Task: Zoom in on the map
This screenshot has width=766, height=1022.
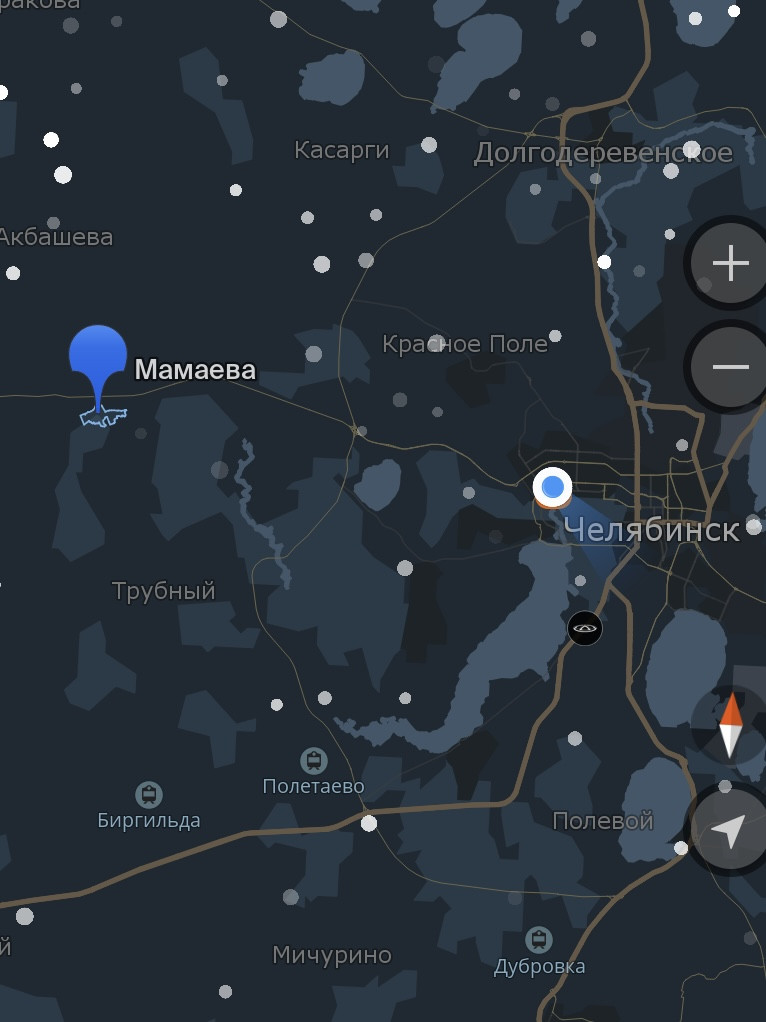Action: (731, 264)
